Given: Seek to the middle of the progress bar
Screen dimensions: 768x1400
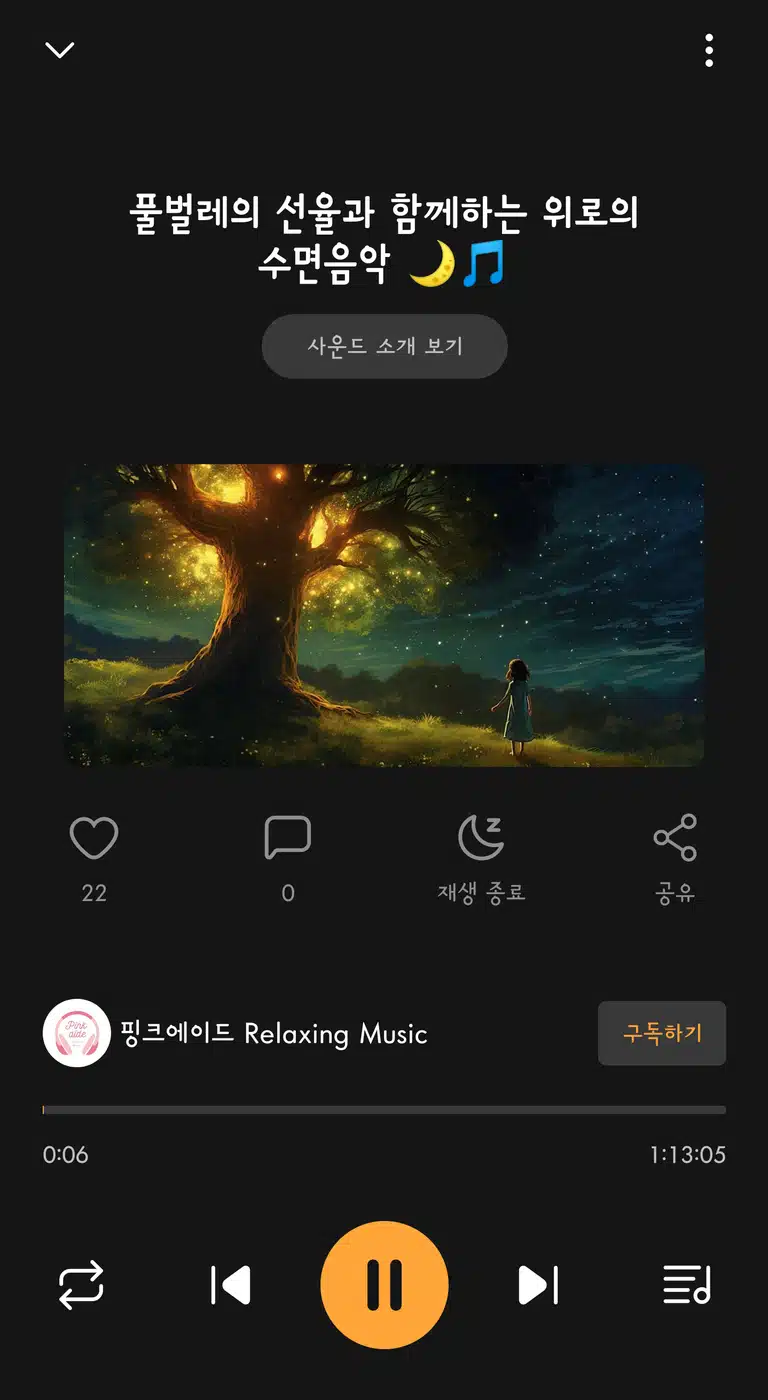Looking at the screenshot, I should click(384, 1110).
